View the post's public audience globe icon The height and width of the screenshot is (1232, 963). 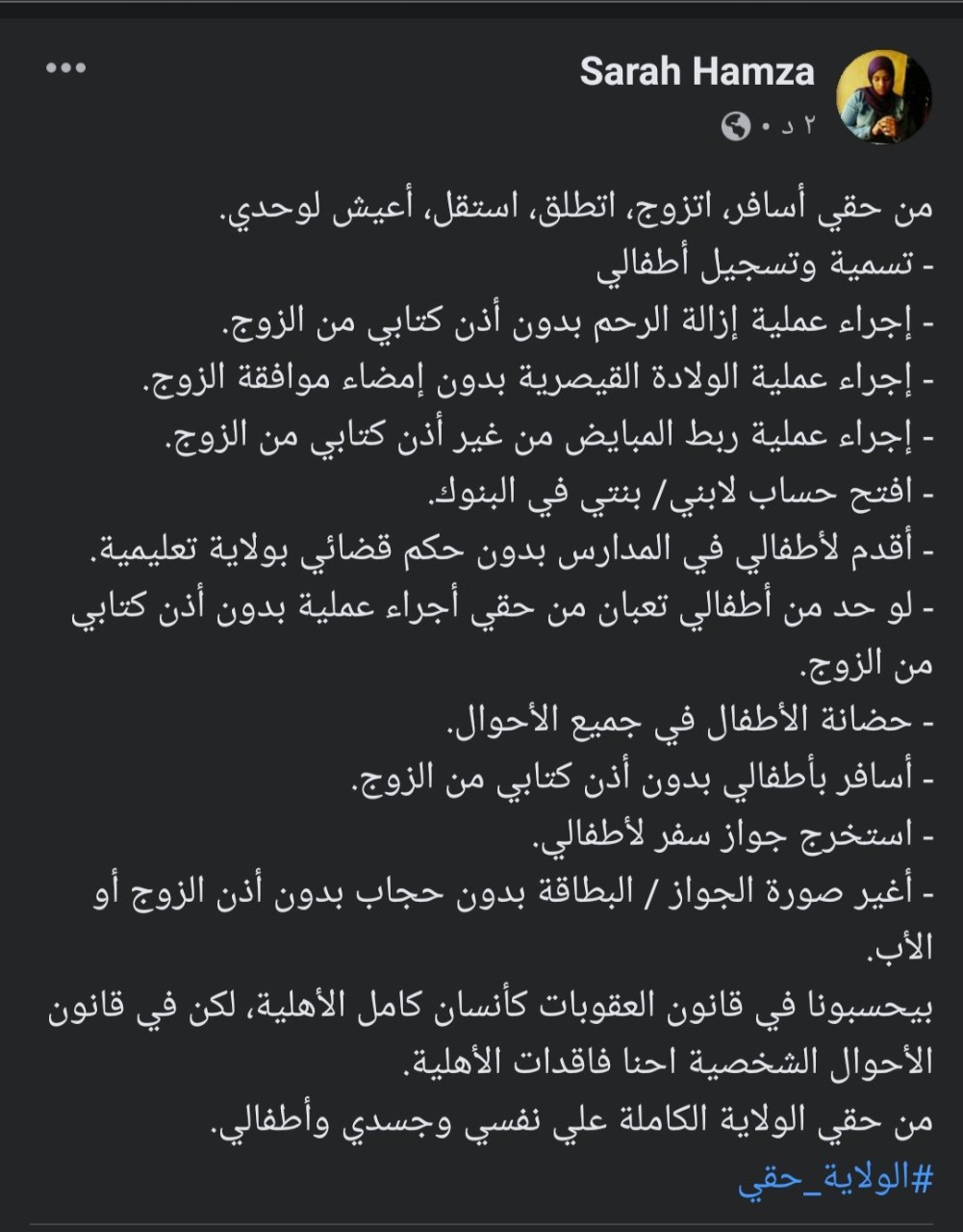pos(737,126)
